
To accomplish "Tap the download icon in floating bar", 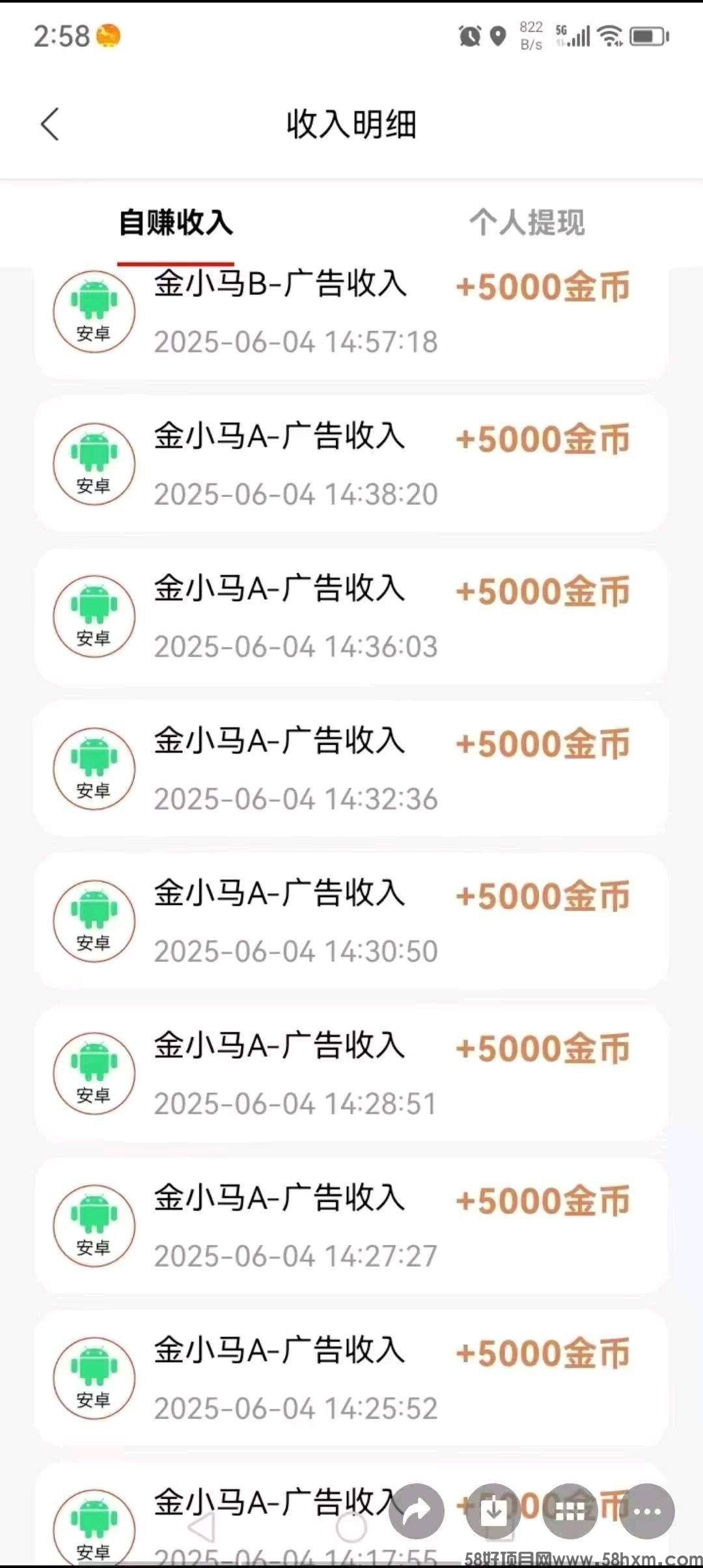I will pos(494,1511).
